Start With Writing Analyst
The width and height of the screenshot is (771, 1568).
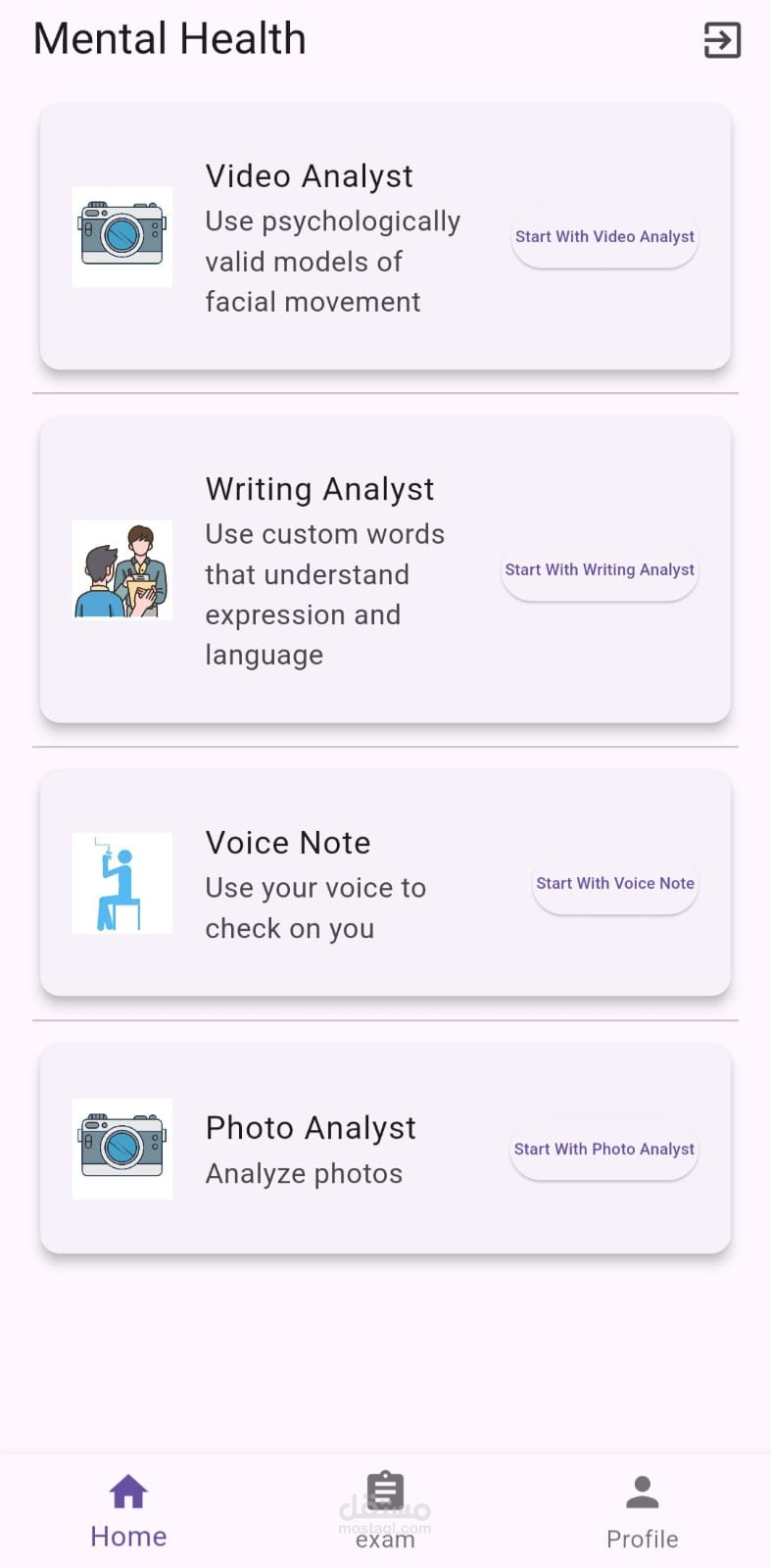click(600, 570)
